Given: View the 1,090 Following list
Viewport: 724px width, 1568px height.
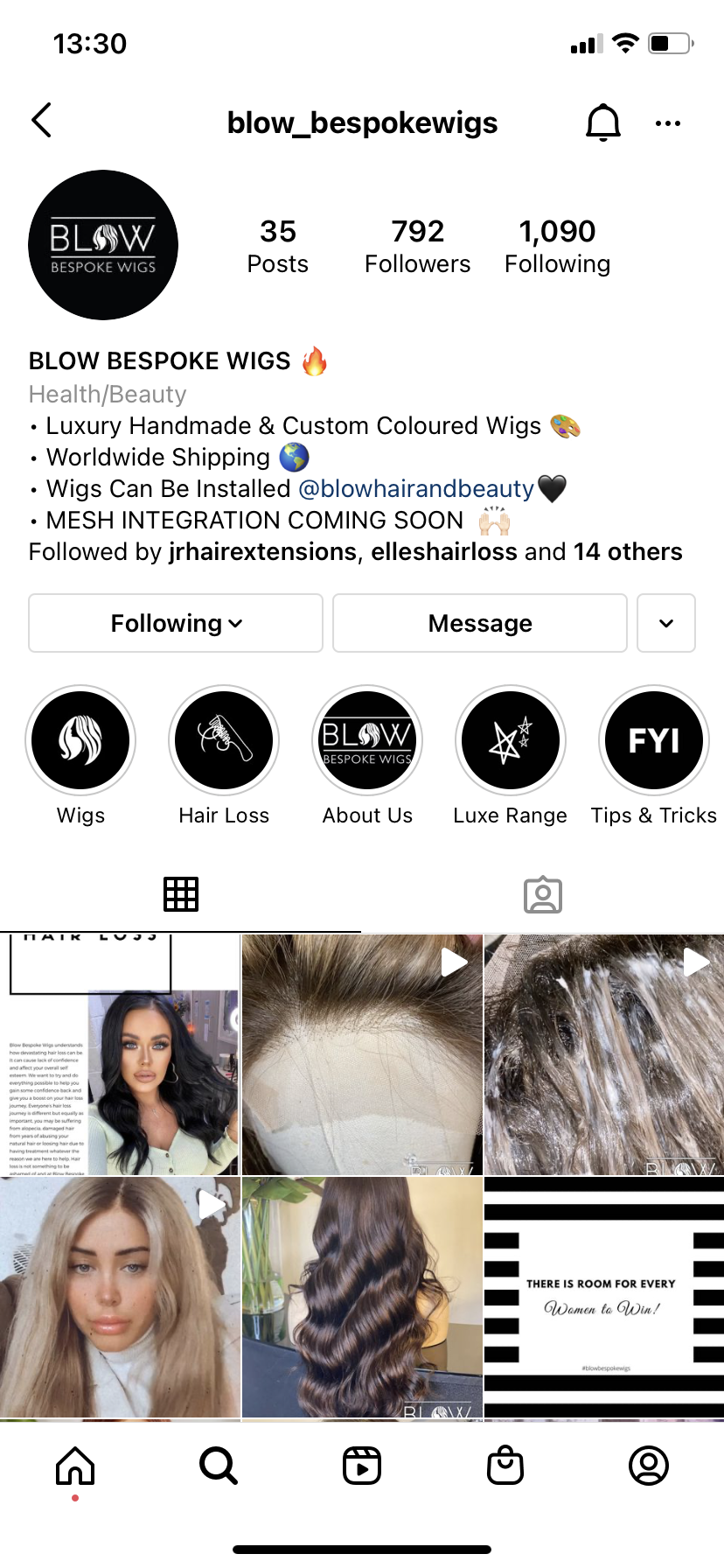Looking at the screenshot, I should point(557,247).
